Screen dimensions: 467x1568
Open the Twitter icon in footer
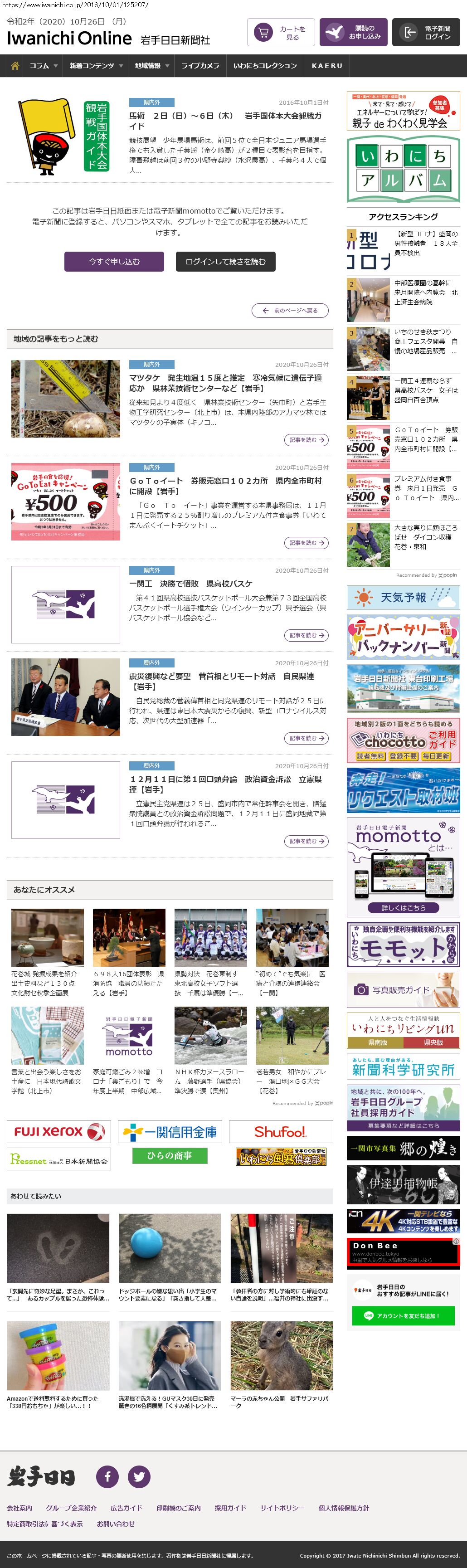139,1476
